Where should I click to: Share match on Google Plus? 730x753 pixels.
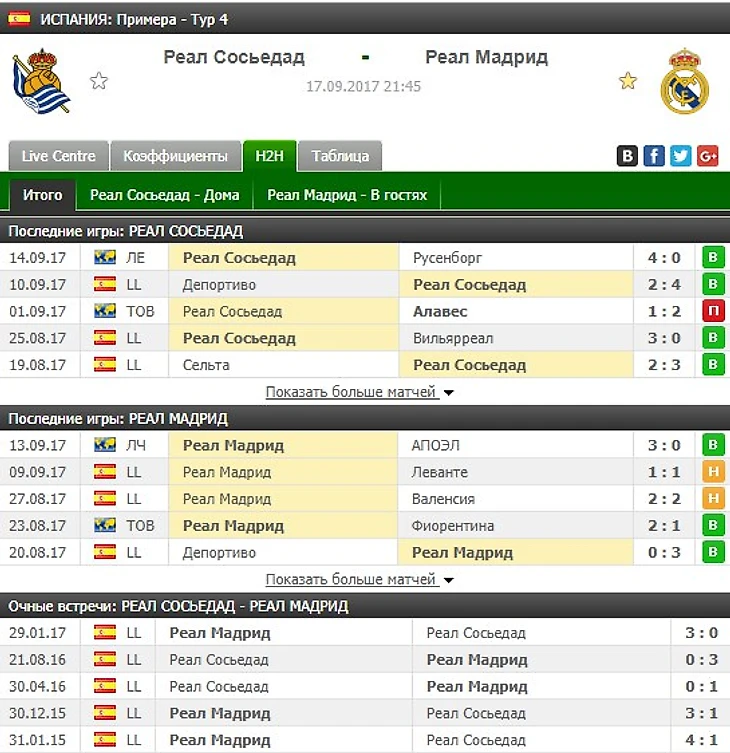click(708, 156)
